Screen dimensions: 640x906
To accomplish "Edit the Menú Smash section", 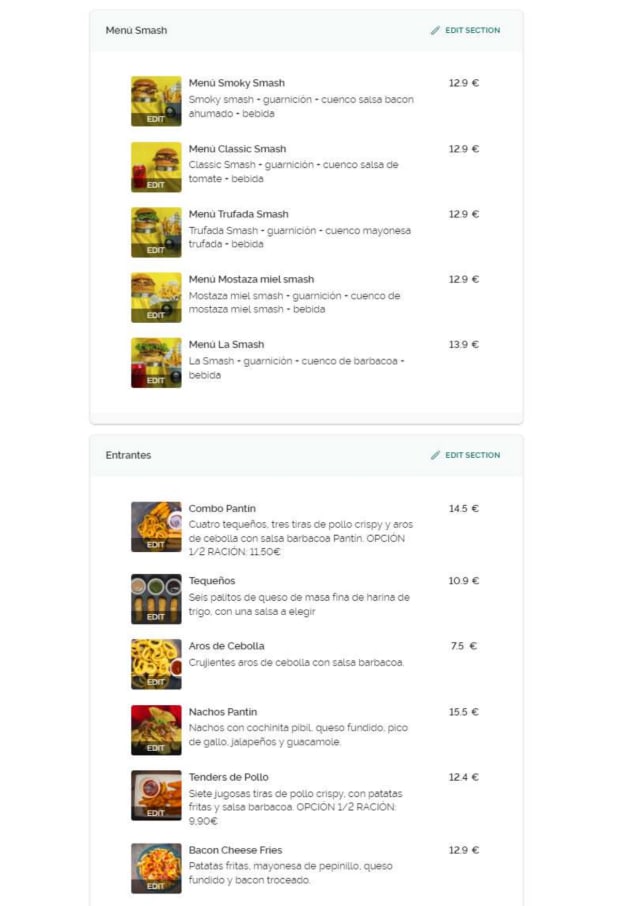I will coord(466,30).
